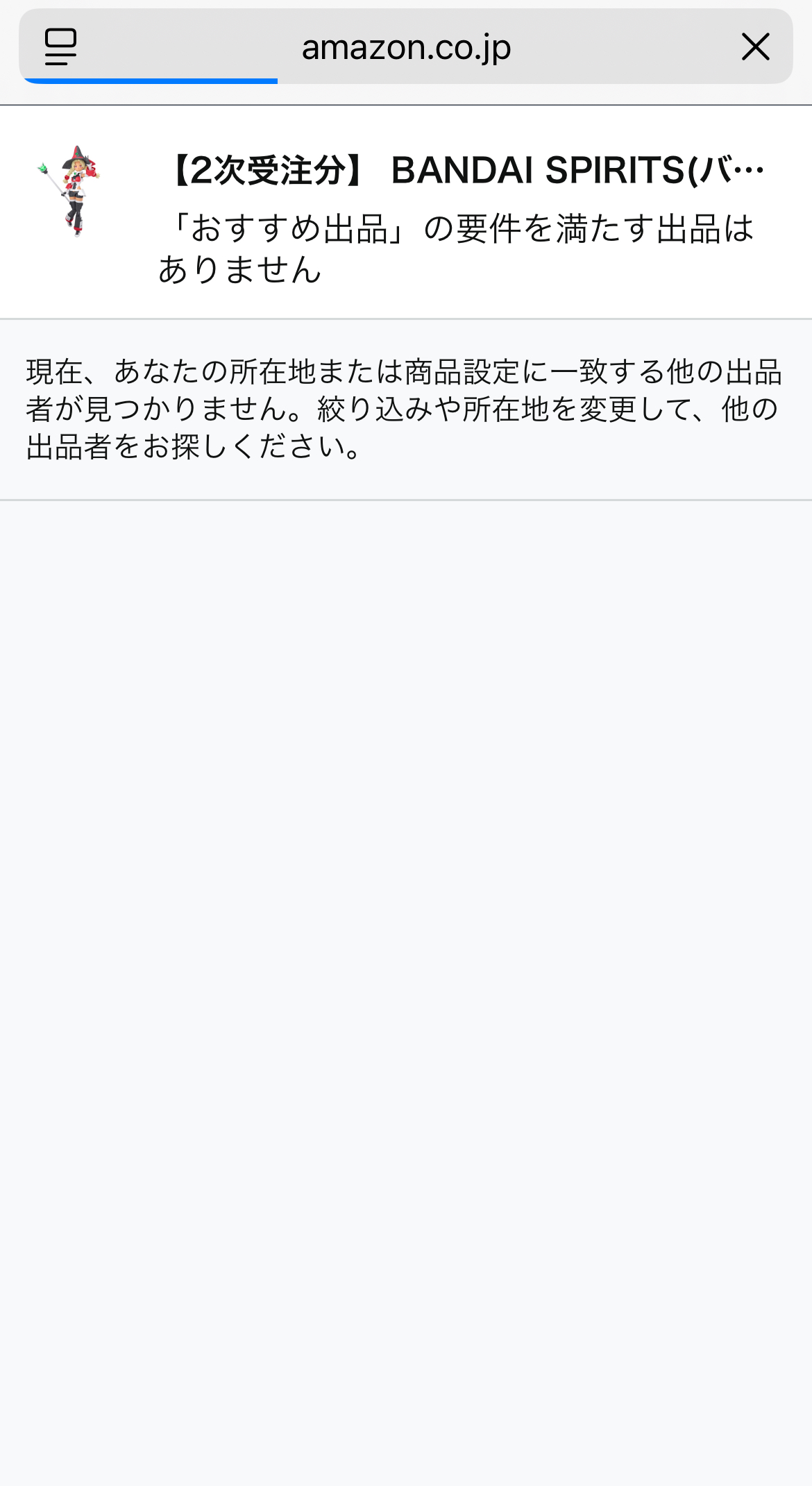Open the page menu in address bar
Image resolution: width=812 pixels, height=1486 pixels.
pyautogui.click(x=60, y=47)
